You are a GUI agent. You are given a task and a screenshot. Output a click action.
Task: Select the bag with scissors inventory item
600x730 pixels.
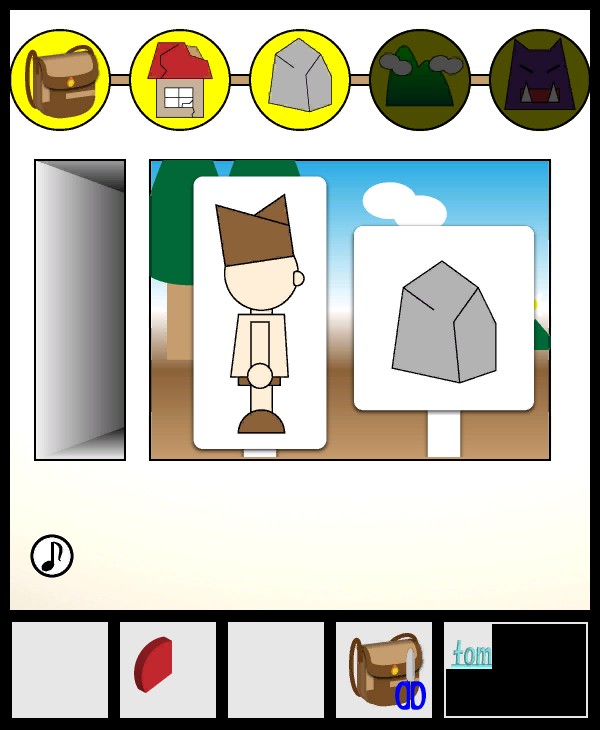point(384,670)
